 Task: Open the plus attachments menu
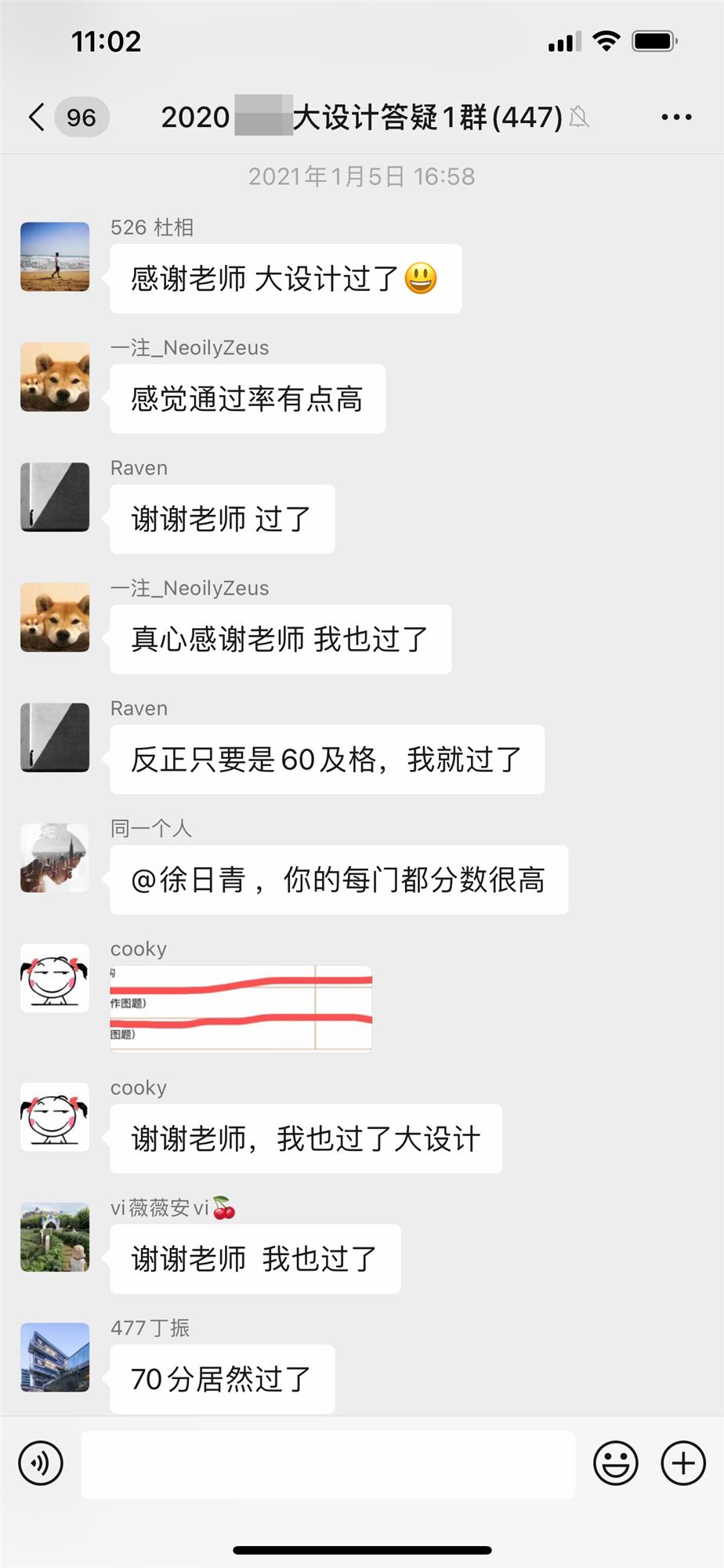tap(683, 1463)
